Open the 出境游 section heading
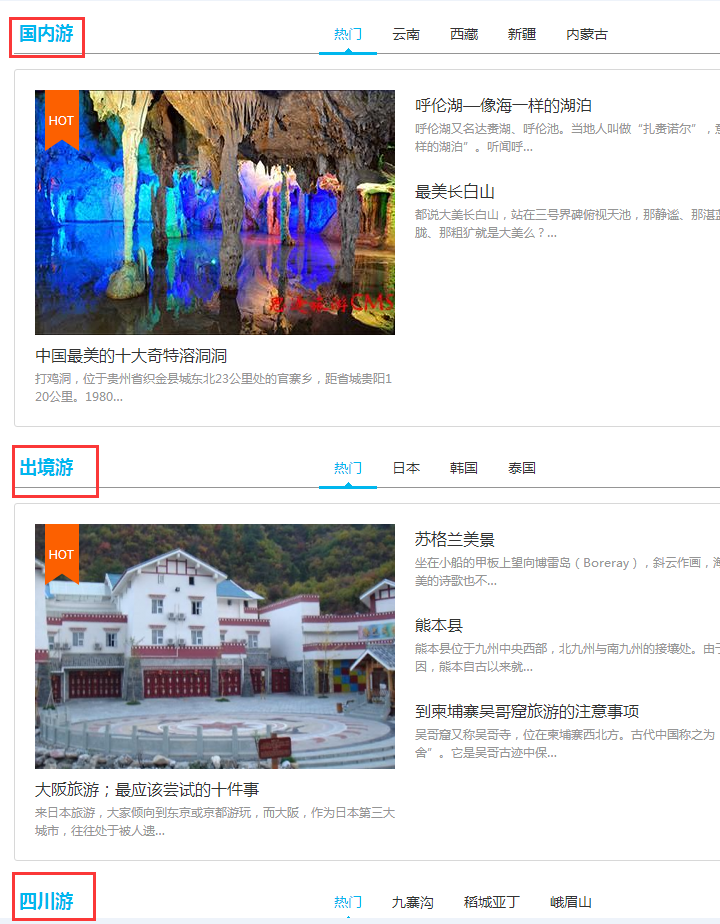Screen dimensions: 720x924 (x=47, y=468)
